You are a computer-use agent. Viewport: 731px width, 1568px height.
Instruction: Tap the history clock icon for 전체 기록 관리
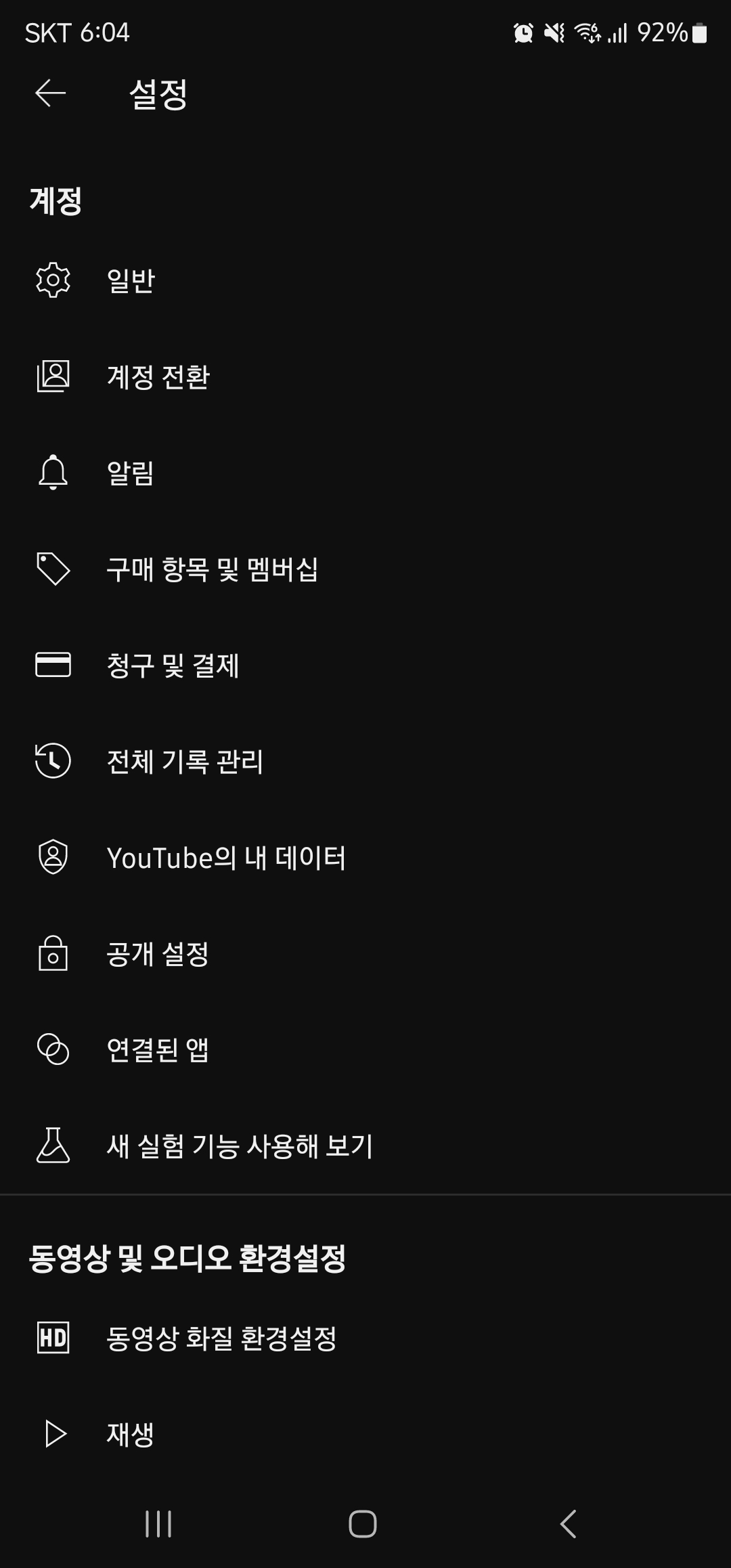[x=53, y=762]
